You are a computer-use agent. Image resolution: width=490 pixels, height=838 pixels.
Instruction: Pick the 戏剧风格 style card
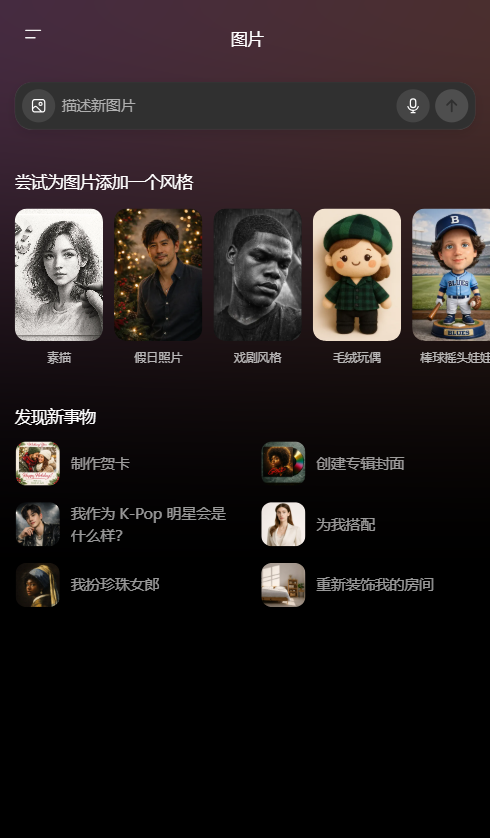tap(258, 286)
